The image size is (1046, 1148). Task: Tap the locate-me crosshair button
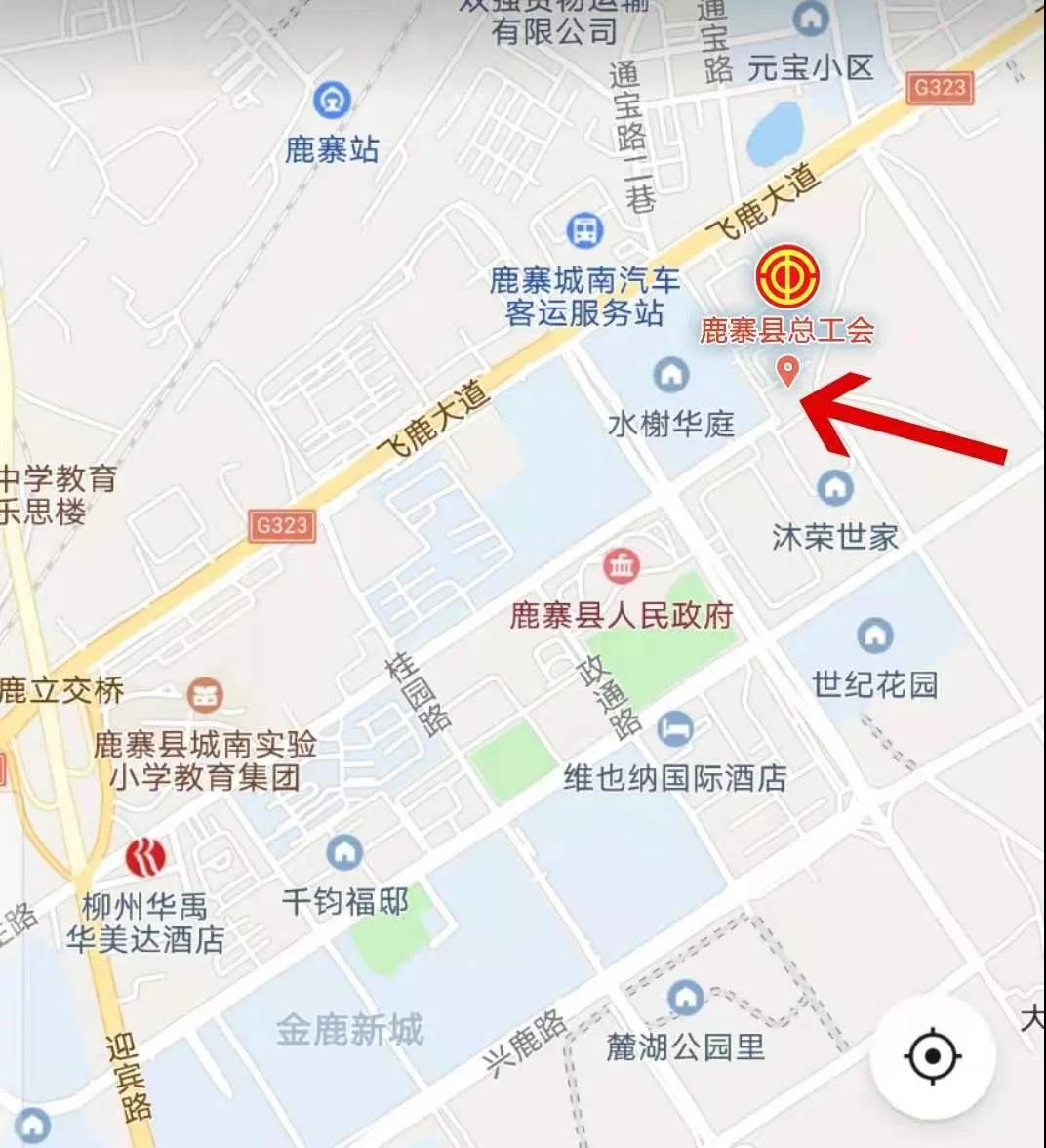(933, 1056)
